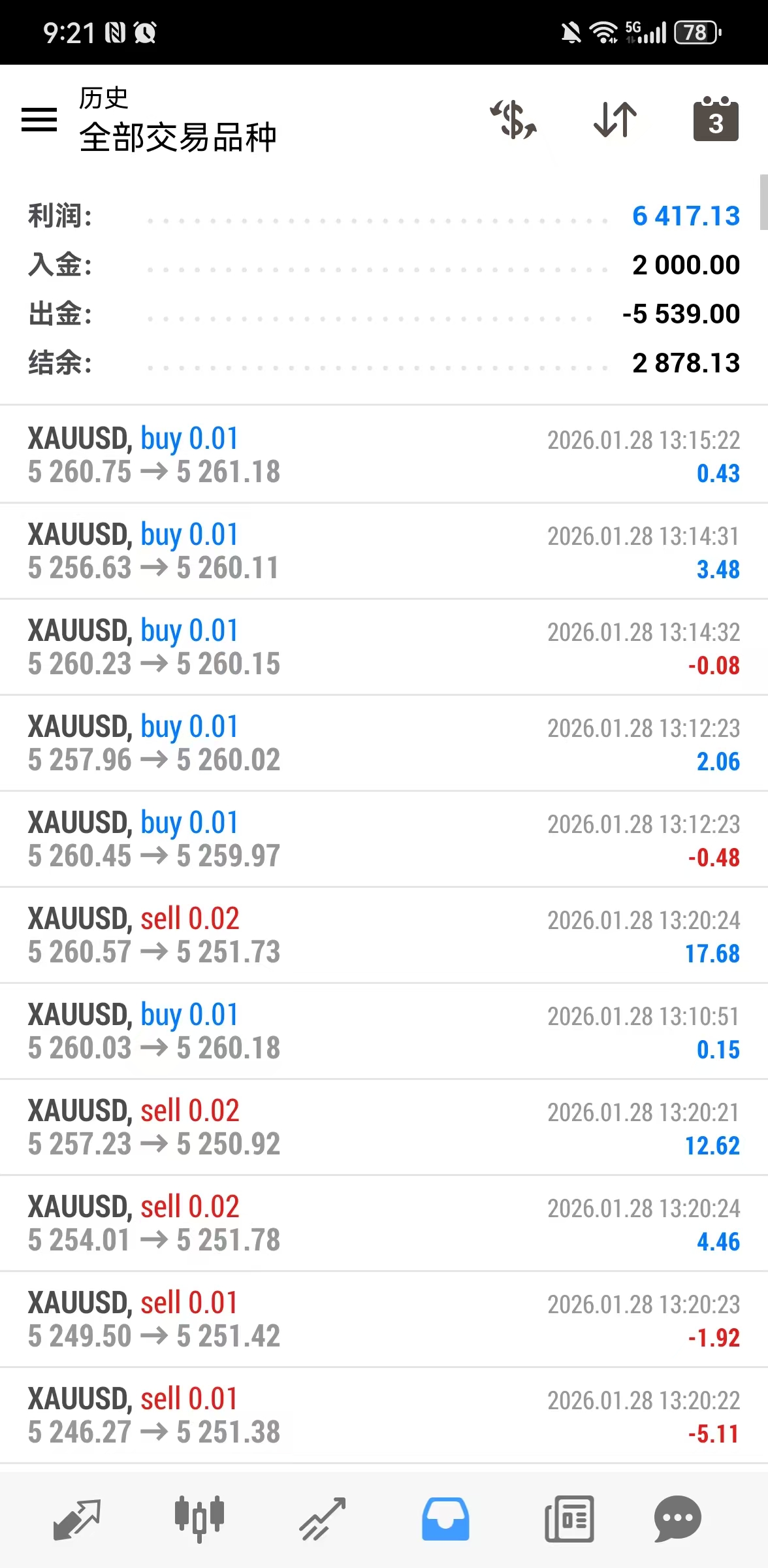Screen dimensions: 768x1568
Task: Open the Messages chat tab
Action: pos(677,1519)
